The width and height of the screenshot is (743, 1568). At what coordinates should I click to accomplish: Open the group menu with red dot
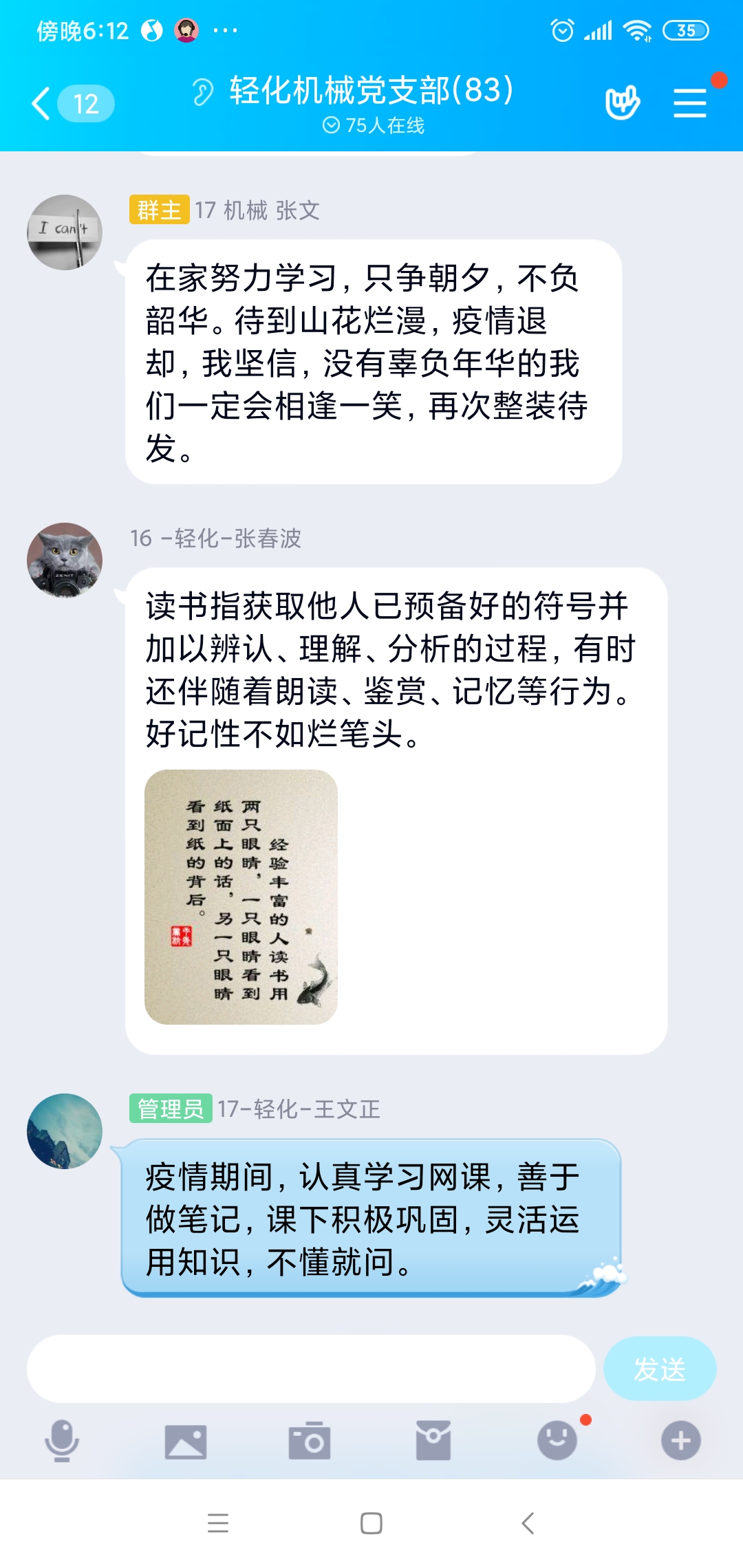(x=689, y=103)
